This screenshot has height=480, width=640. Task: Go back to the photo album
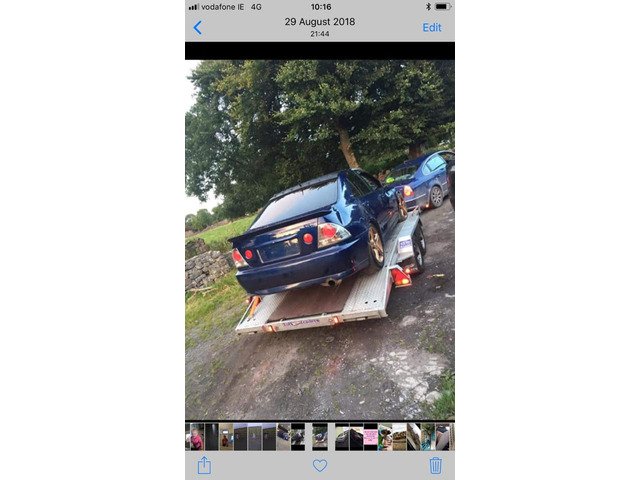[x=197, y=28]
